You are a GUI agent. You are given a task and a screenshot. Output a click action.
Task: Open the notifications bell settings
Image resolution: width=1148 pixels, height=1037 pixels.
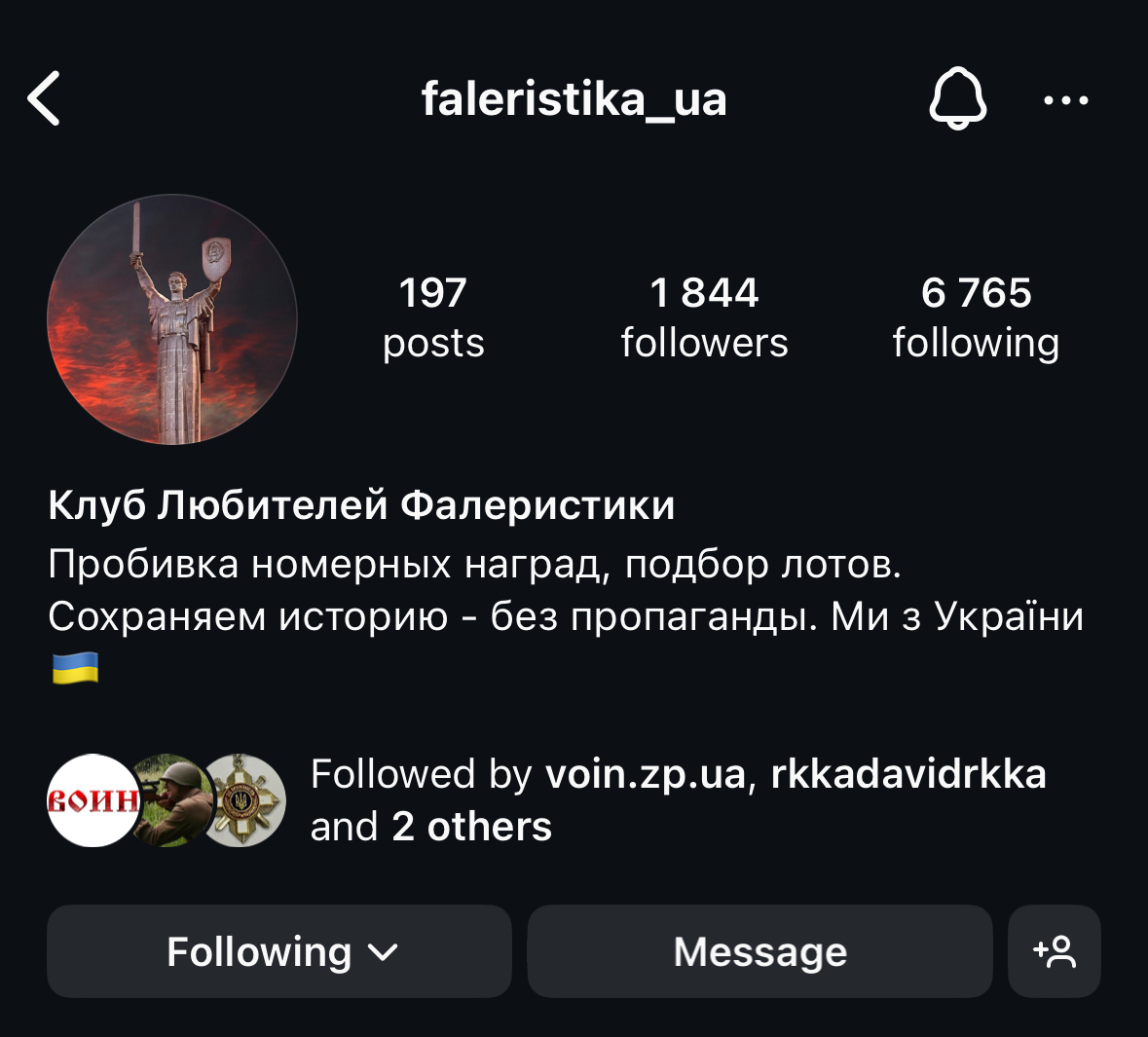(x=958, y=98)
